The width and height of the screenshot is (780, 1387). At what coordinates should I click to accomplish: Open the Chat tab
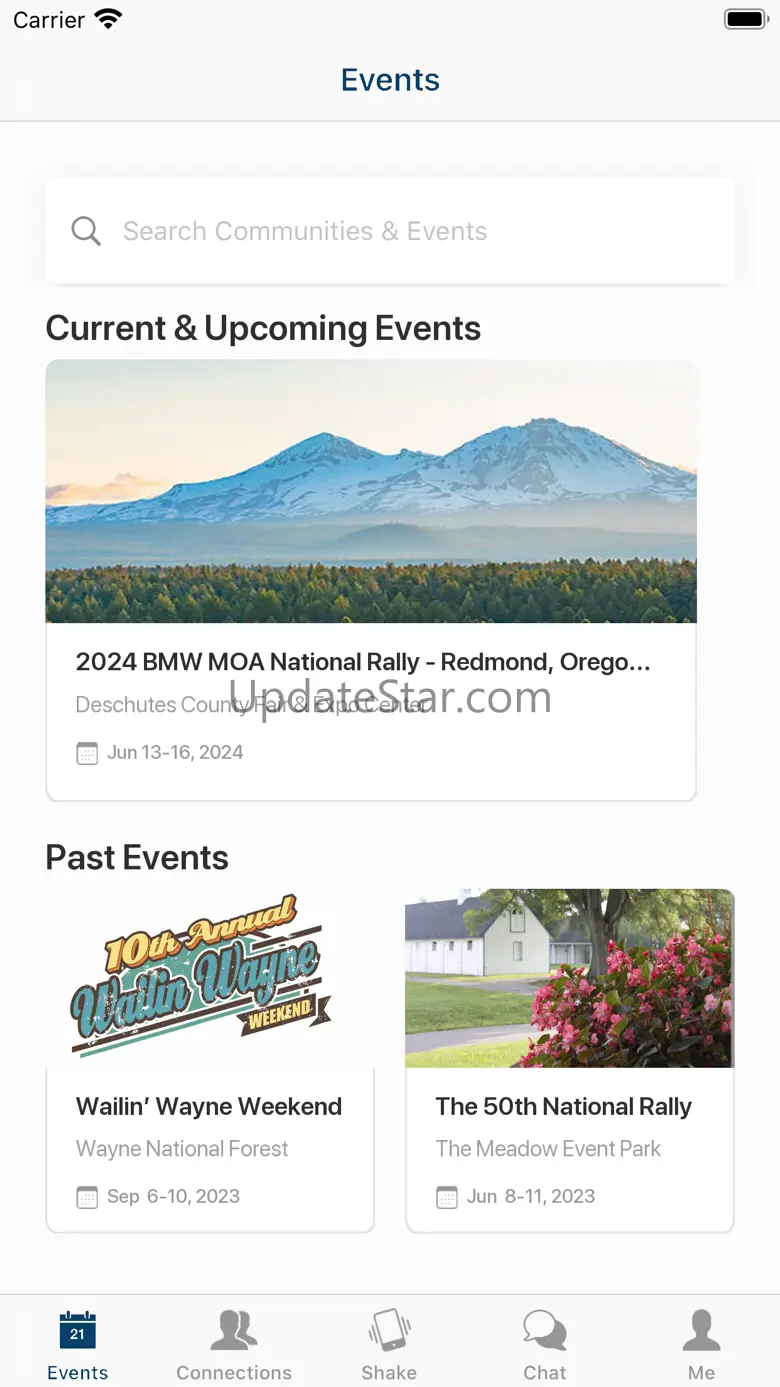(545, 1346)
